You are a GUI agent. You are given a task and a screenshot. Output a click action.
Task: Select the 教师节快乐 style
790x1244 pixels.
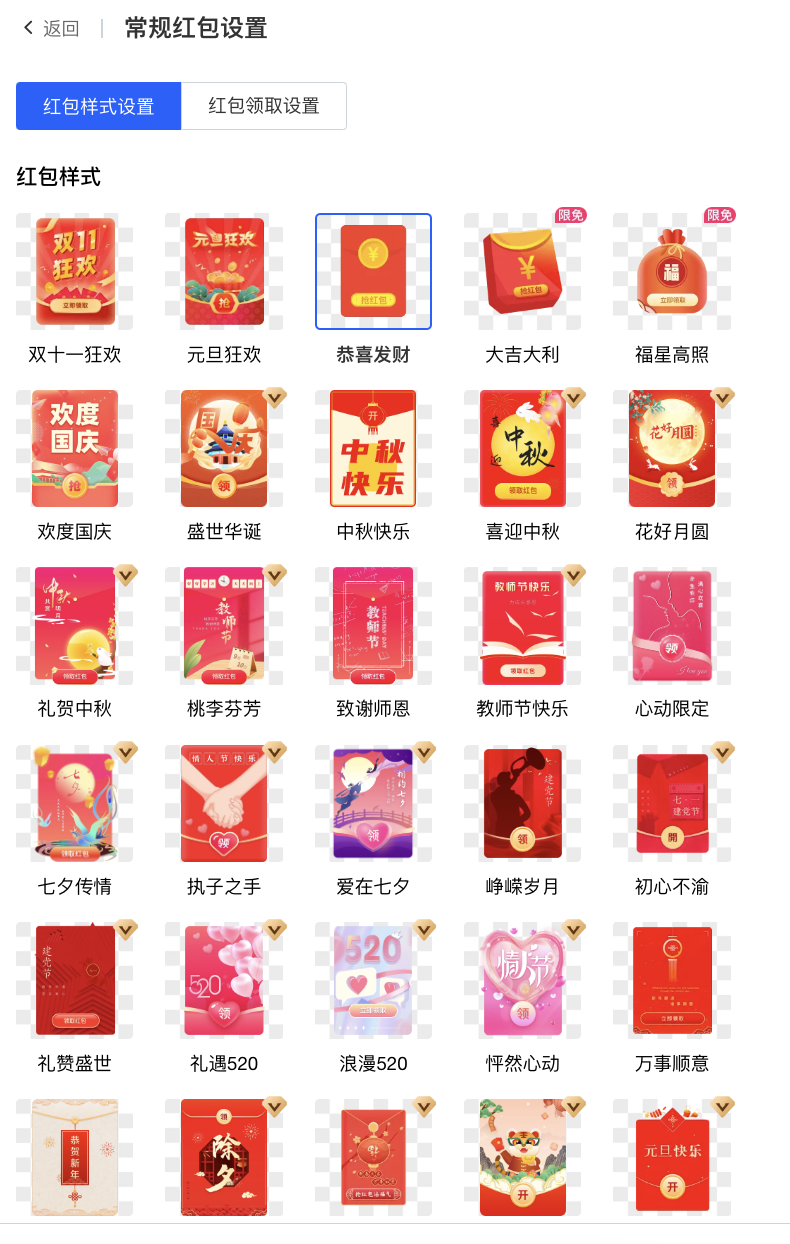[523, 626]
